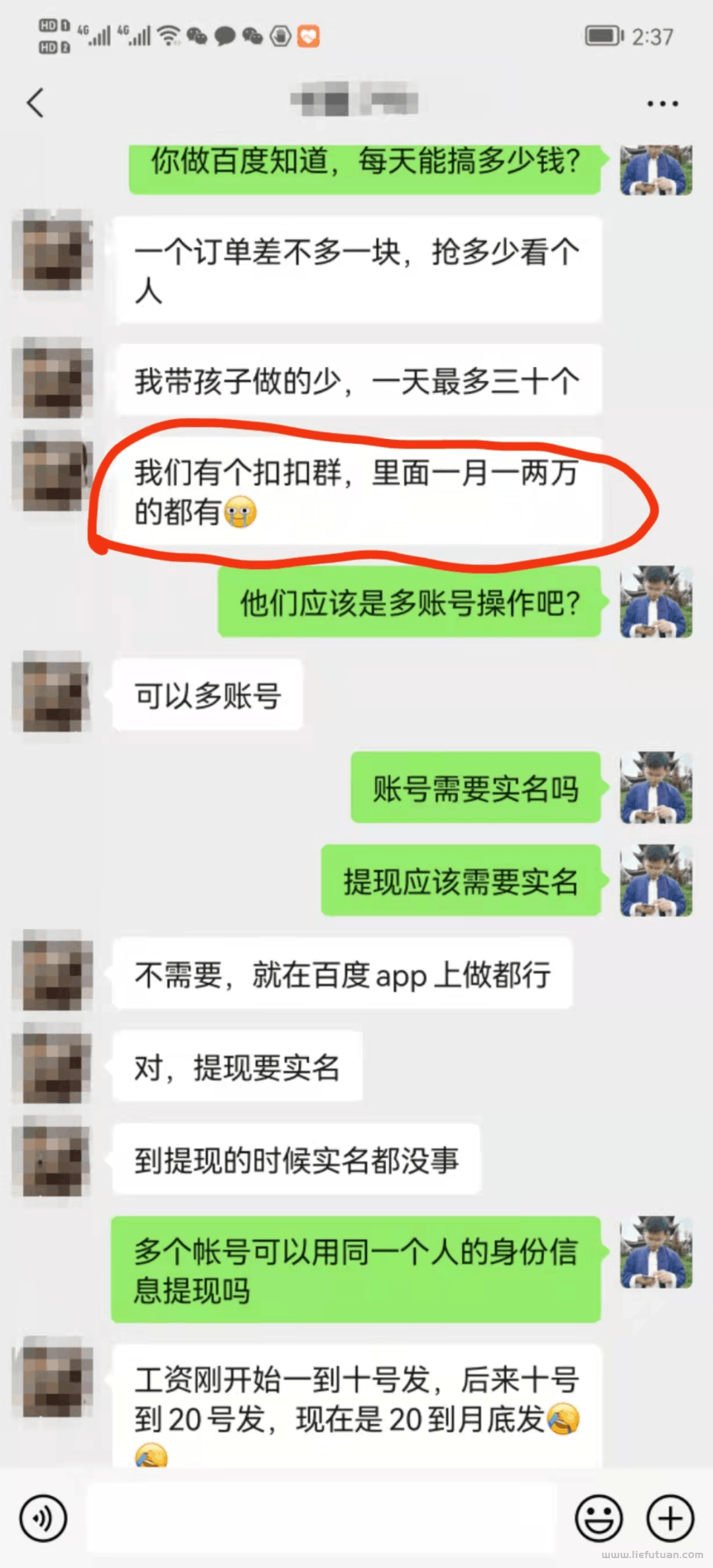The width and height of the screenshot is (713, 1568).
Task: Open the plus attachment menu
Action: (670, 1518)
